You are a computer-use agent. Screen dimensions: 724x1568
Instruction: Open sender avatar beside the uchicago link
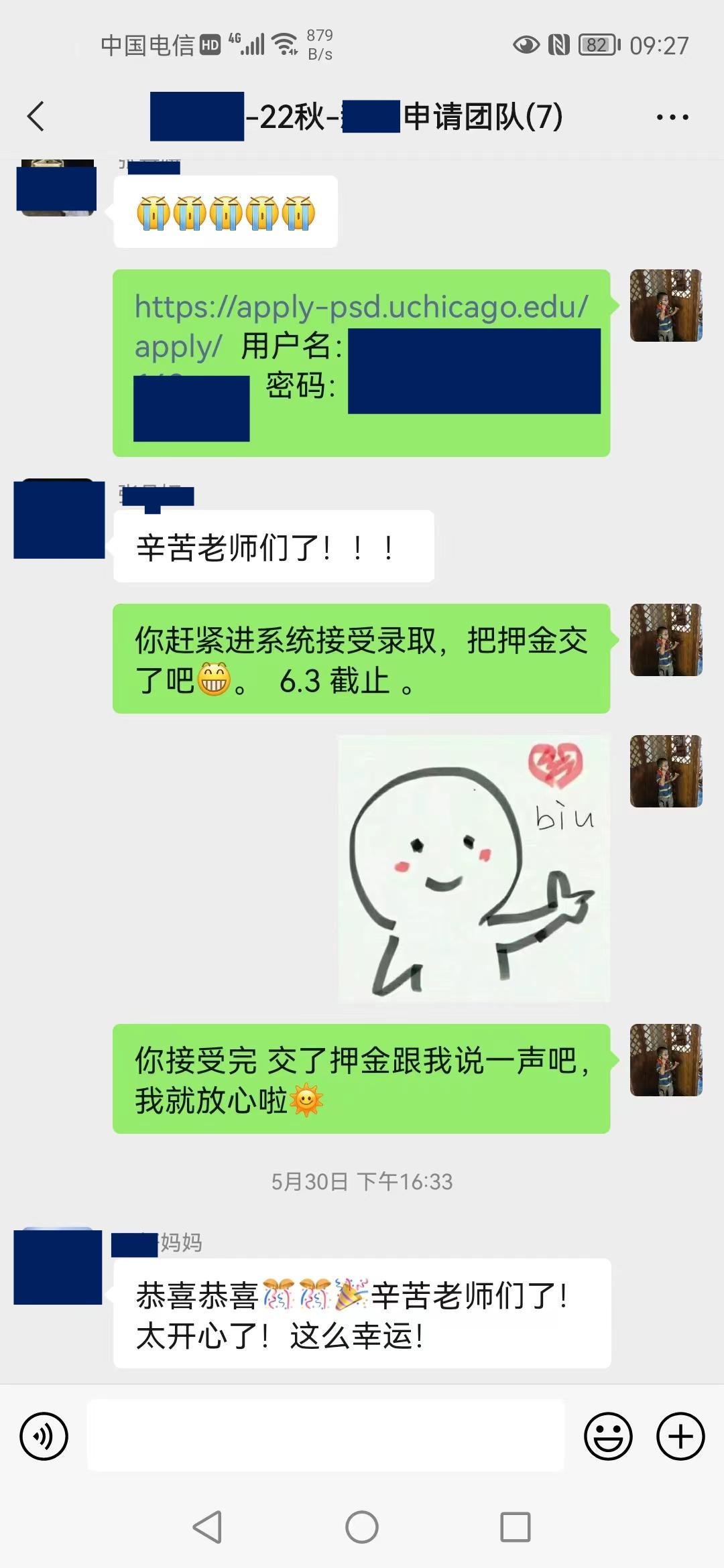[x=665, y=306]
